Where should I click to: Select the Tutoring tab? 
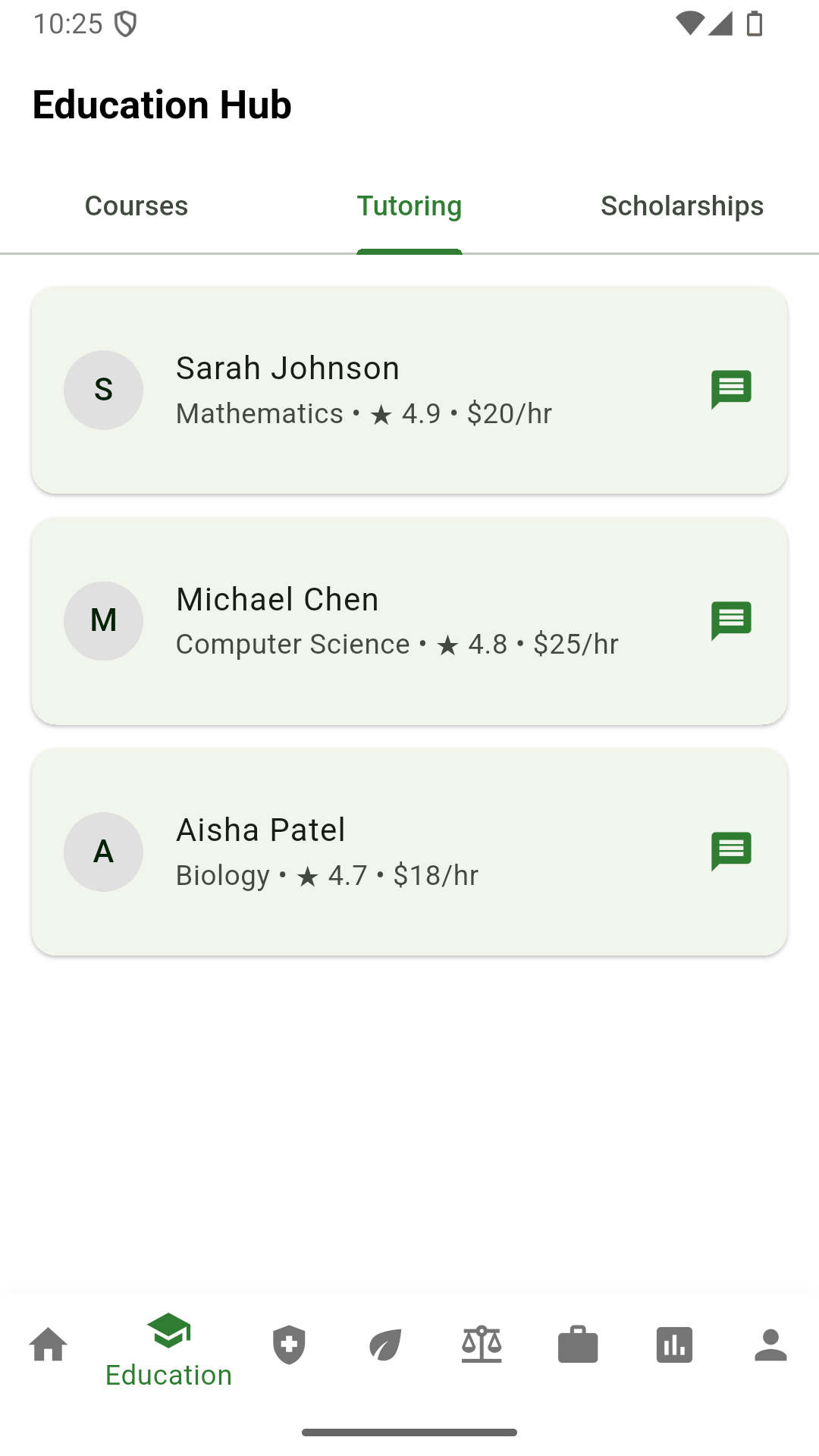pos(409,206)
